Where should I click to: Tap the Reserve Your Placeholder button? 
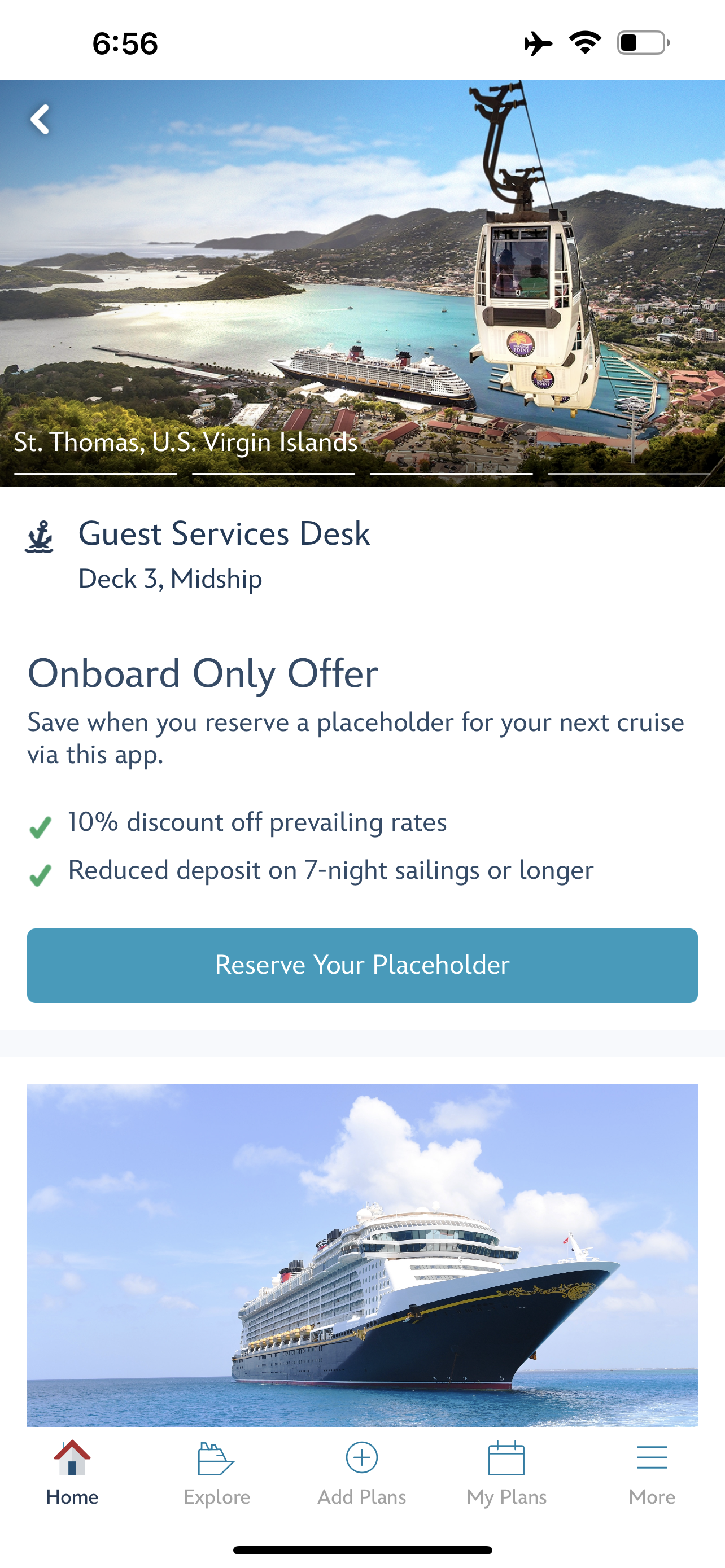(x=362, y=965)
